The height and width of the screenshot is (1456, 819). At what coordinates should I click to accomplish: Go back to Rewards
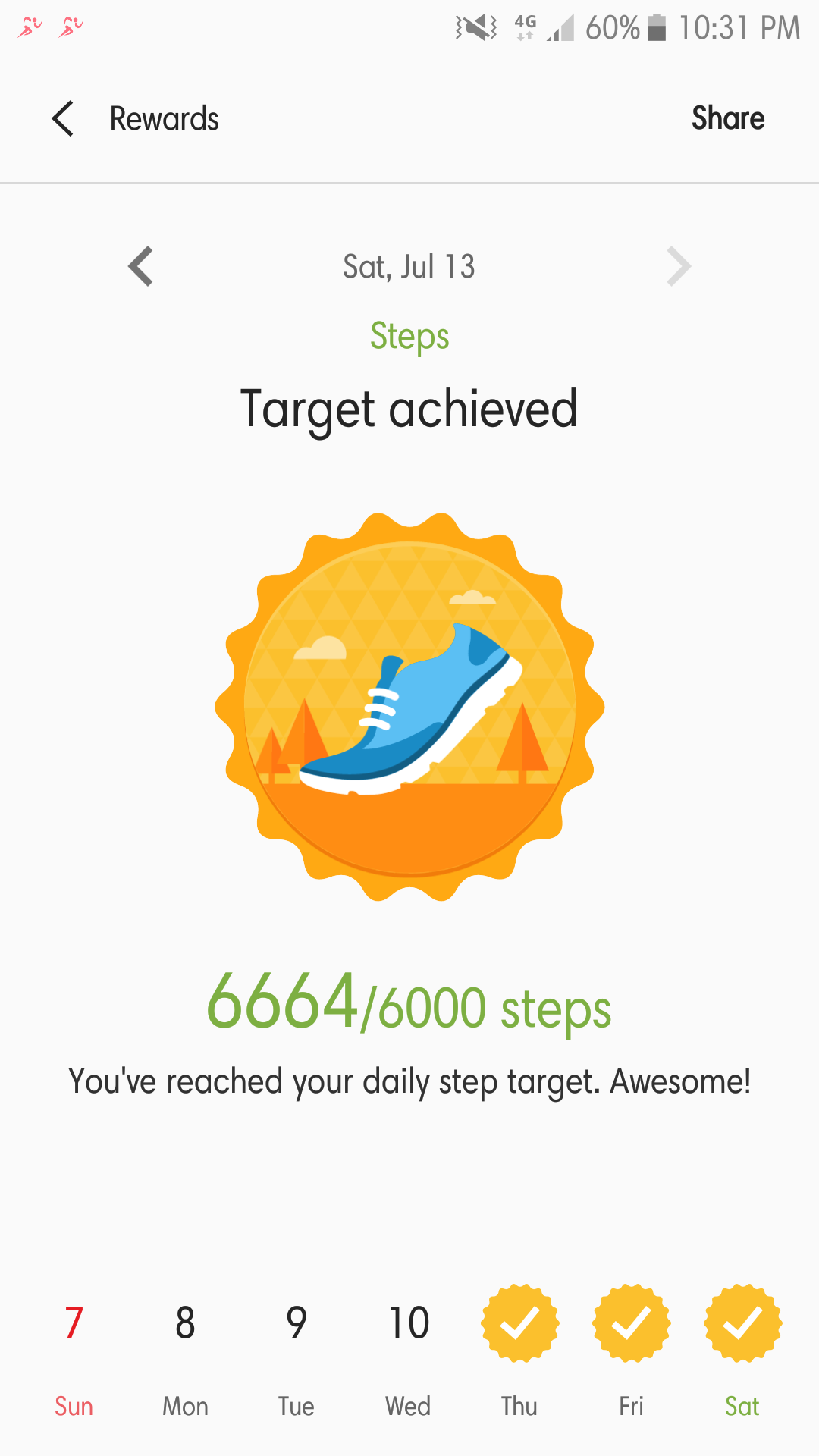pos(63,119)
